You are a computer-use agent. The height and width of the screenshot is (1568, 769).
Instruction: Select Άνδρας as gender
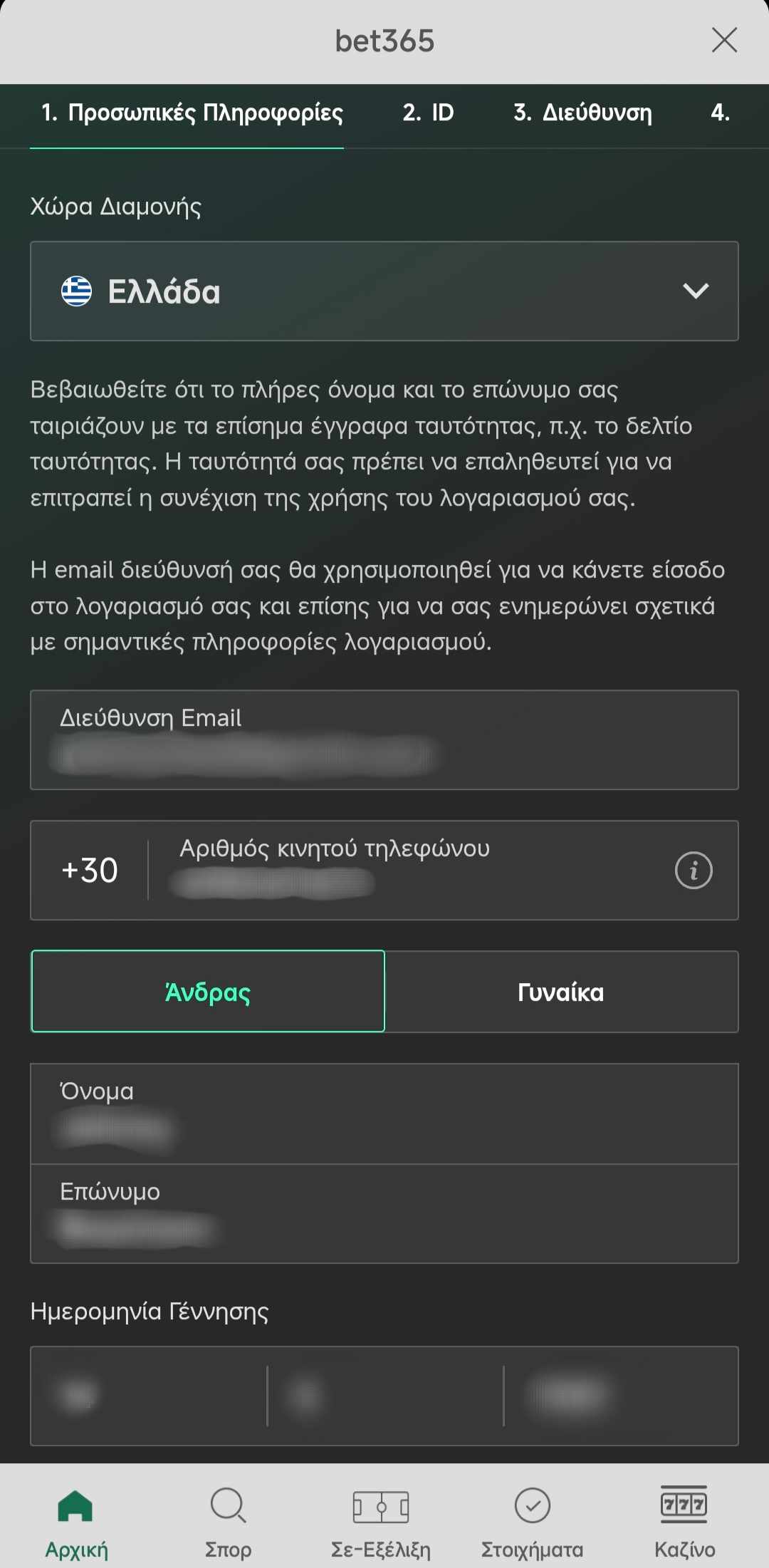coord(208,991)
